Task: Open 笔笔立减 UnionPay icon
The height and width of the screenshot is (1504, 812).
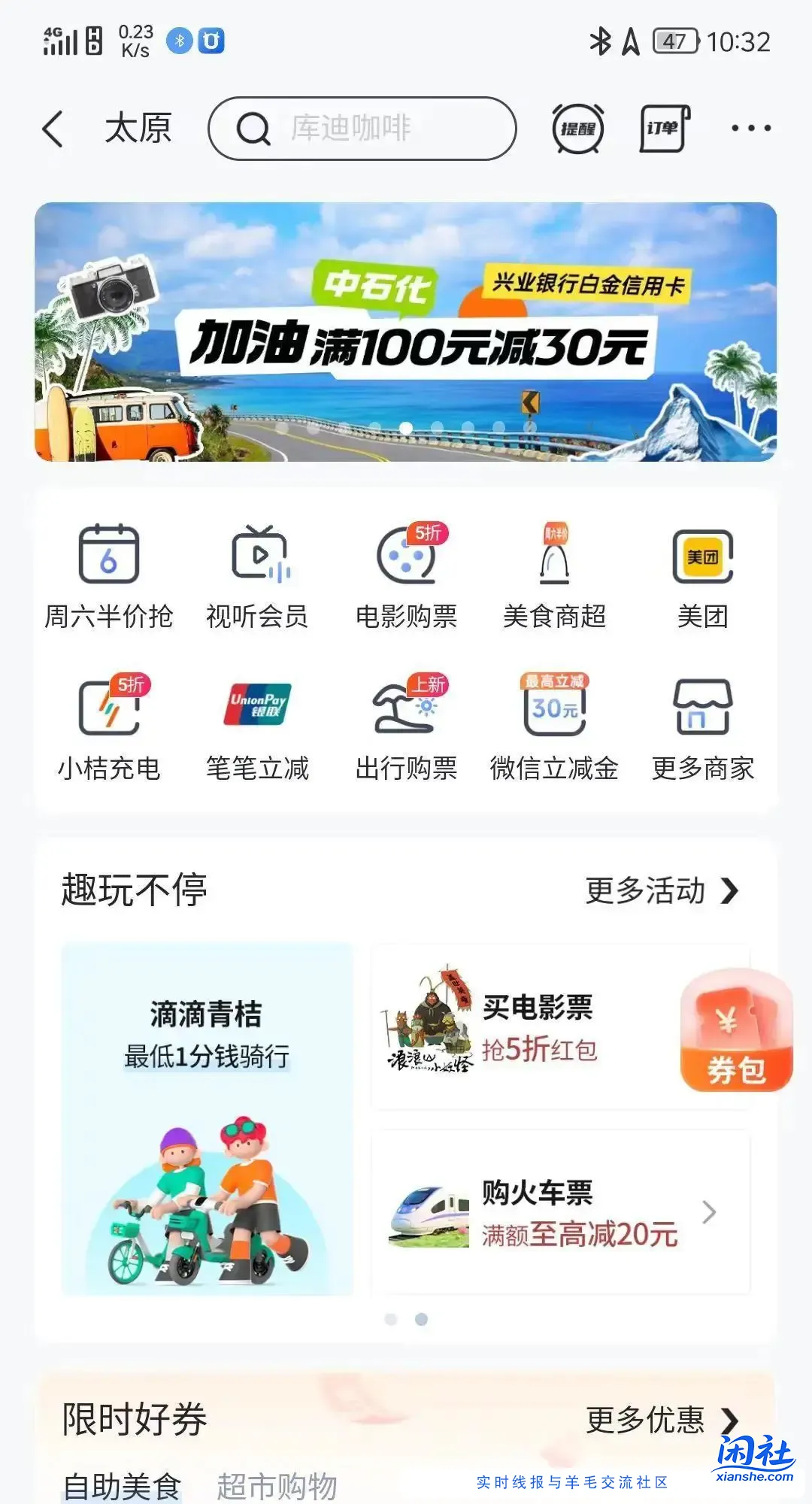Action: 257,722
